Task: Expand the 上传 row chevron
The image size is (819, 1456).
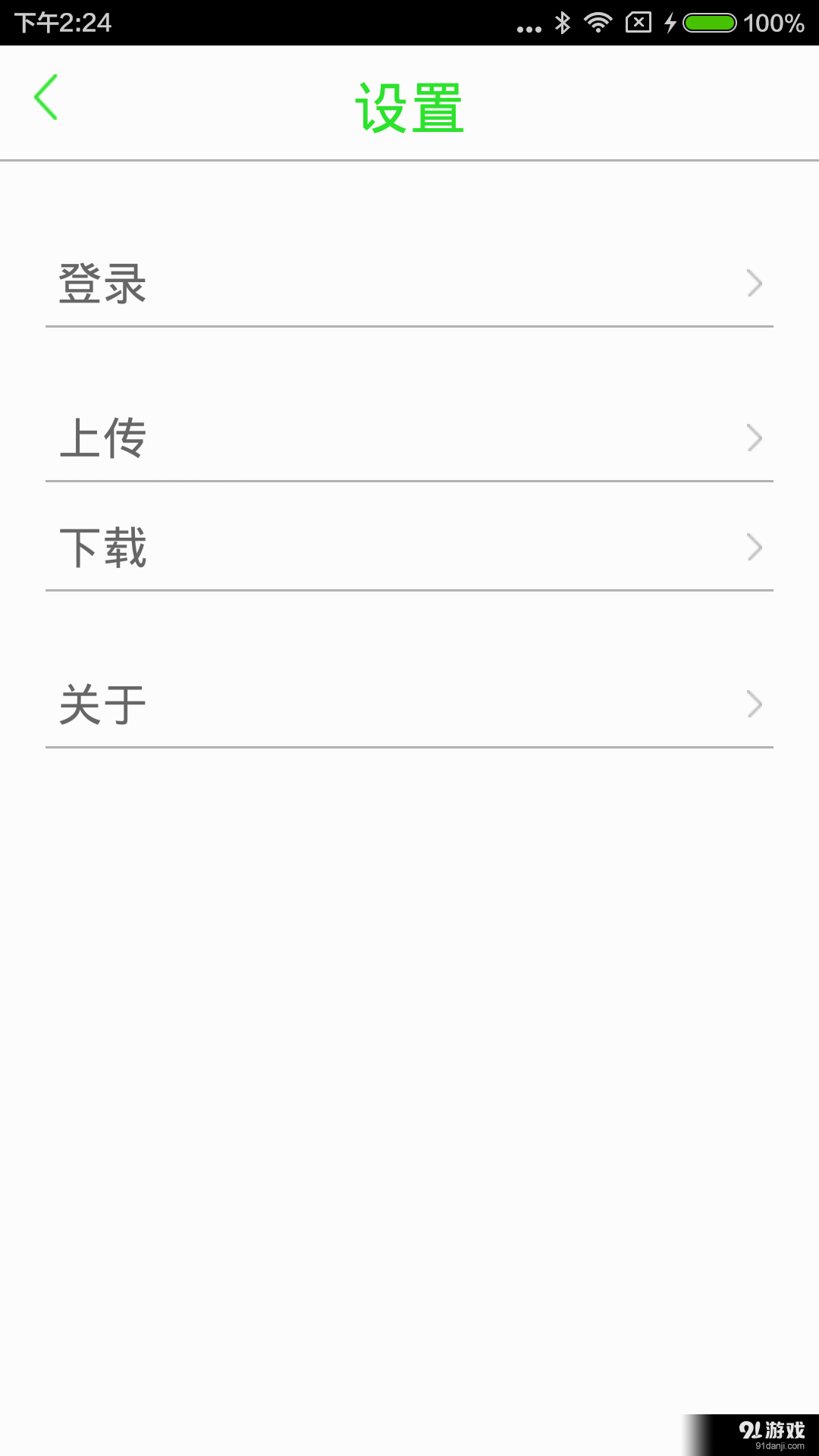Action: click(x=753, y=438)
